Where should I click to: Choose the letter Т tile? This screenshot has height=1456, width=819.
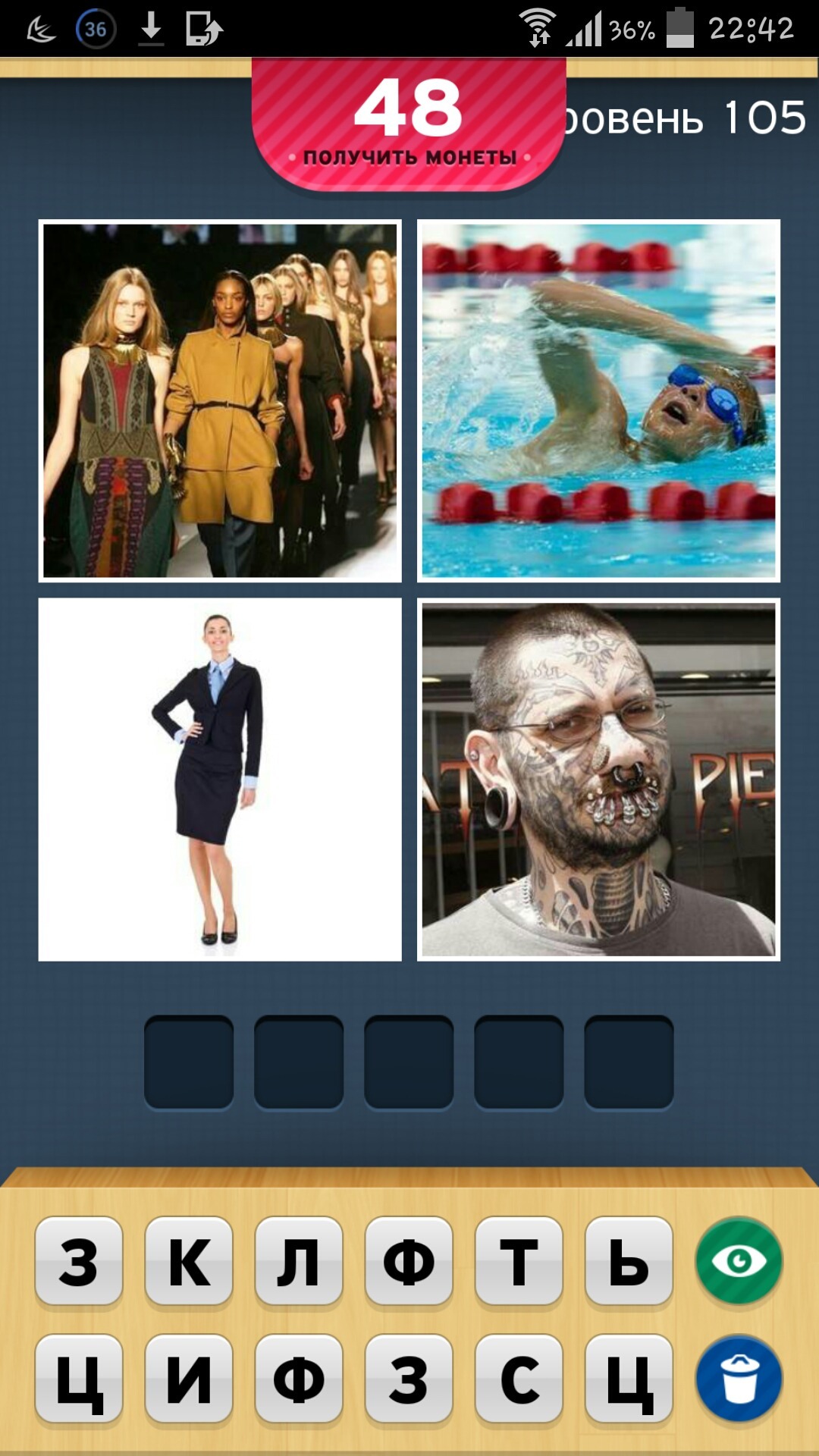pyautogui.click(x=519, y=1263)
